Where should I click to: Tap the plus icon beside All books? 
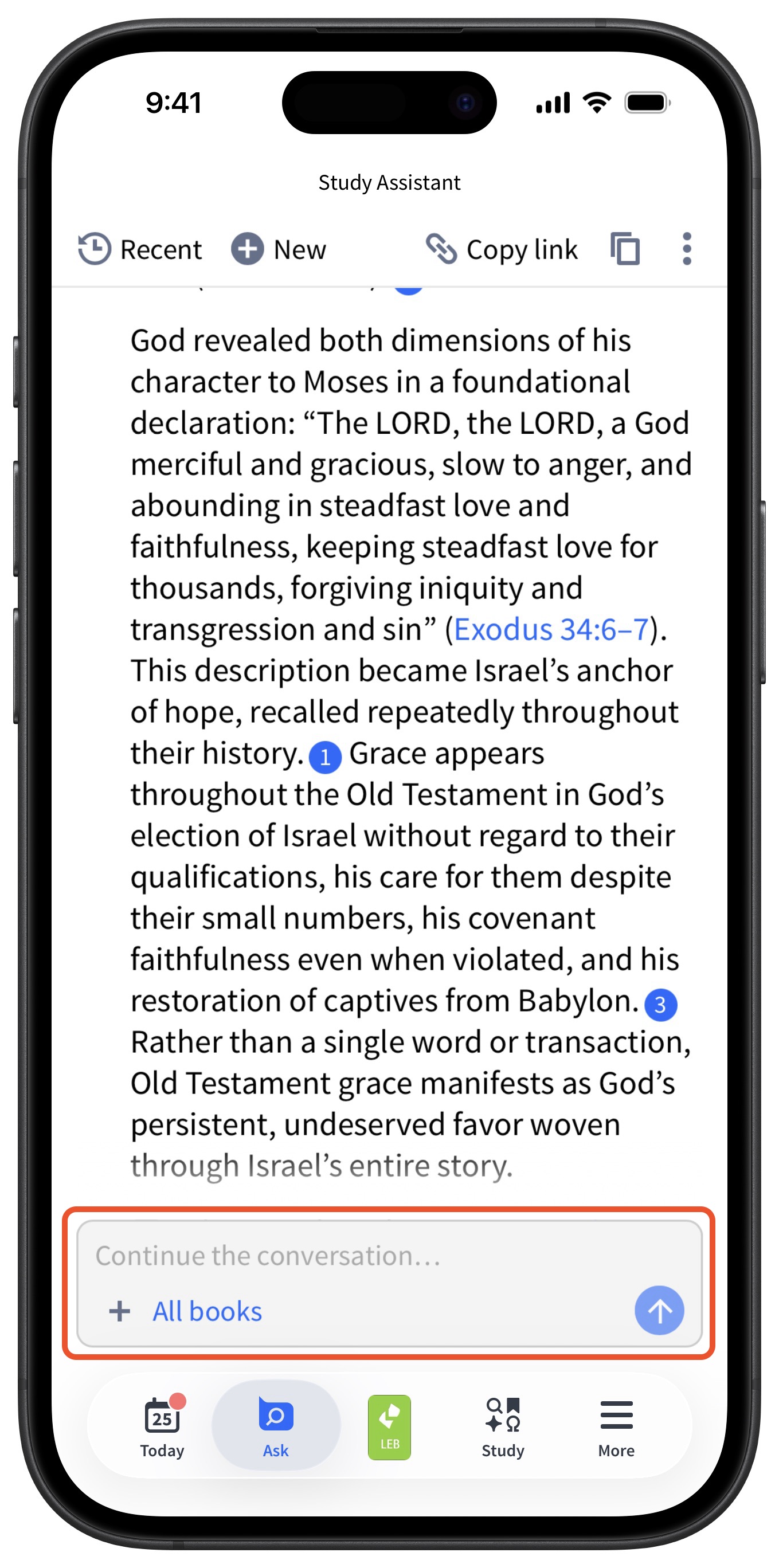click(x=120, y=1311)
